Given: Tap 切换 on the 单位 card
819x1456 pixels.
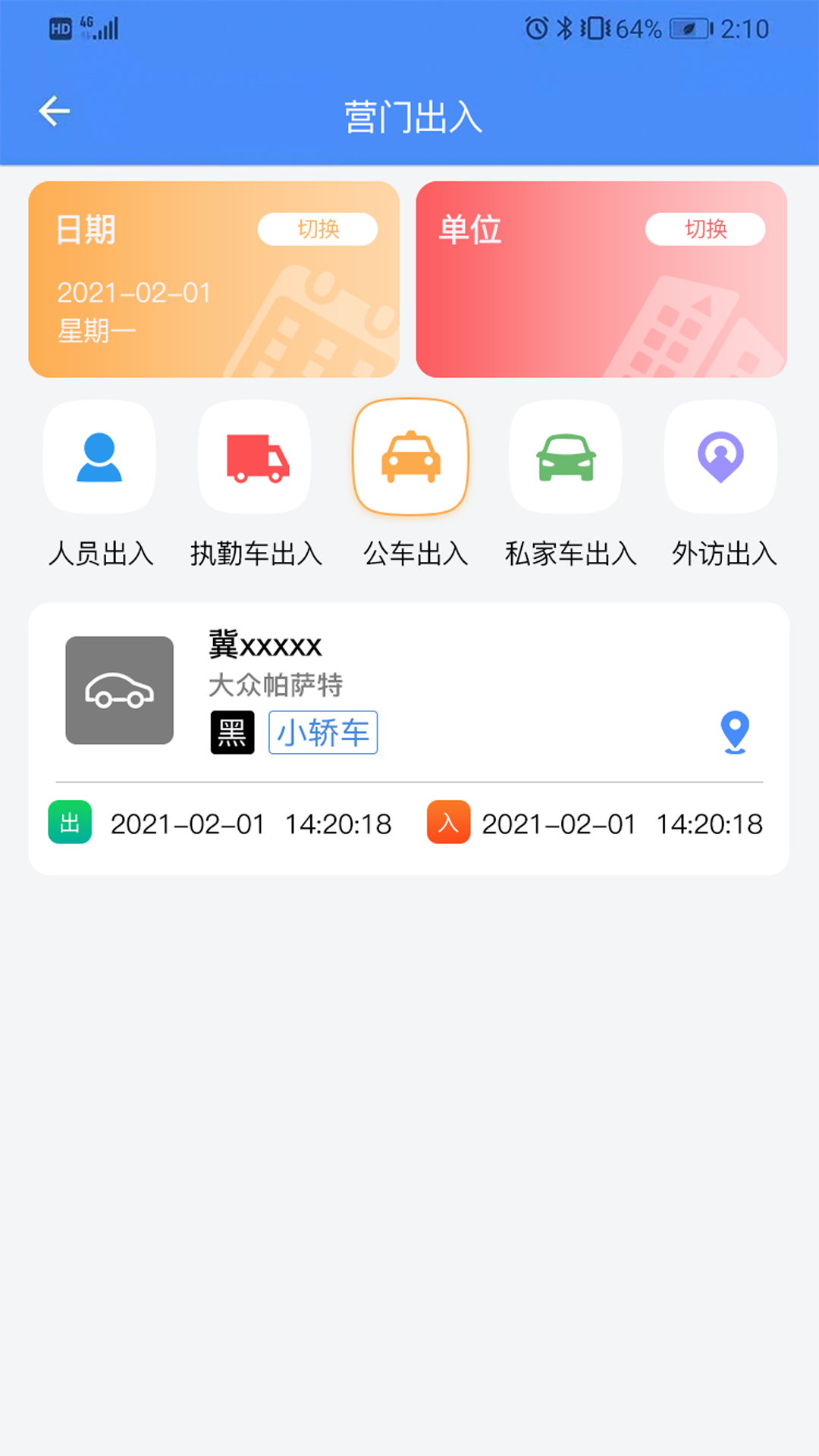Looking at the screenshot, I should tap(705, 229).
